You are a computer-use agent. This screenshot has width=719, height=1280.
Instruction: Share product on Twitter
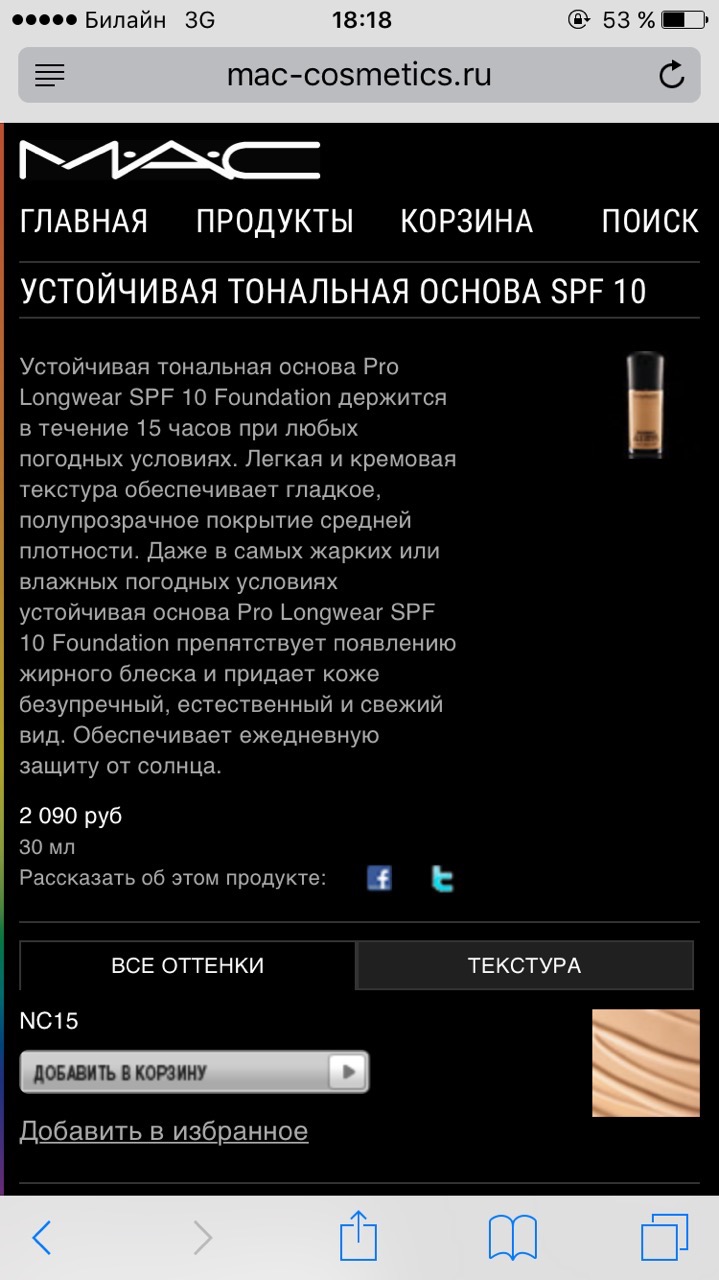click(x=442, y=879)
